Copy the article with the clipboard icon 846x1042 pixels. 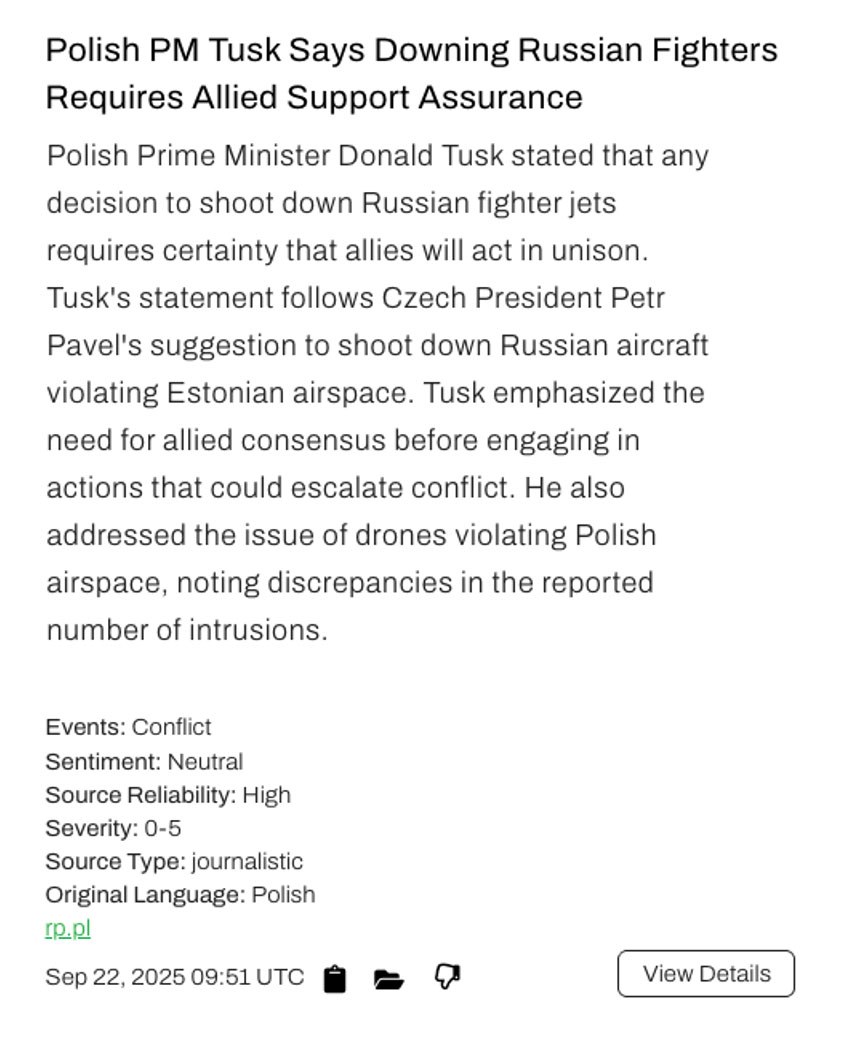tap(335, 978)
